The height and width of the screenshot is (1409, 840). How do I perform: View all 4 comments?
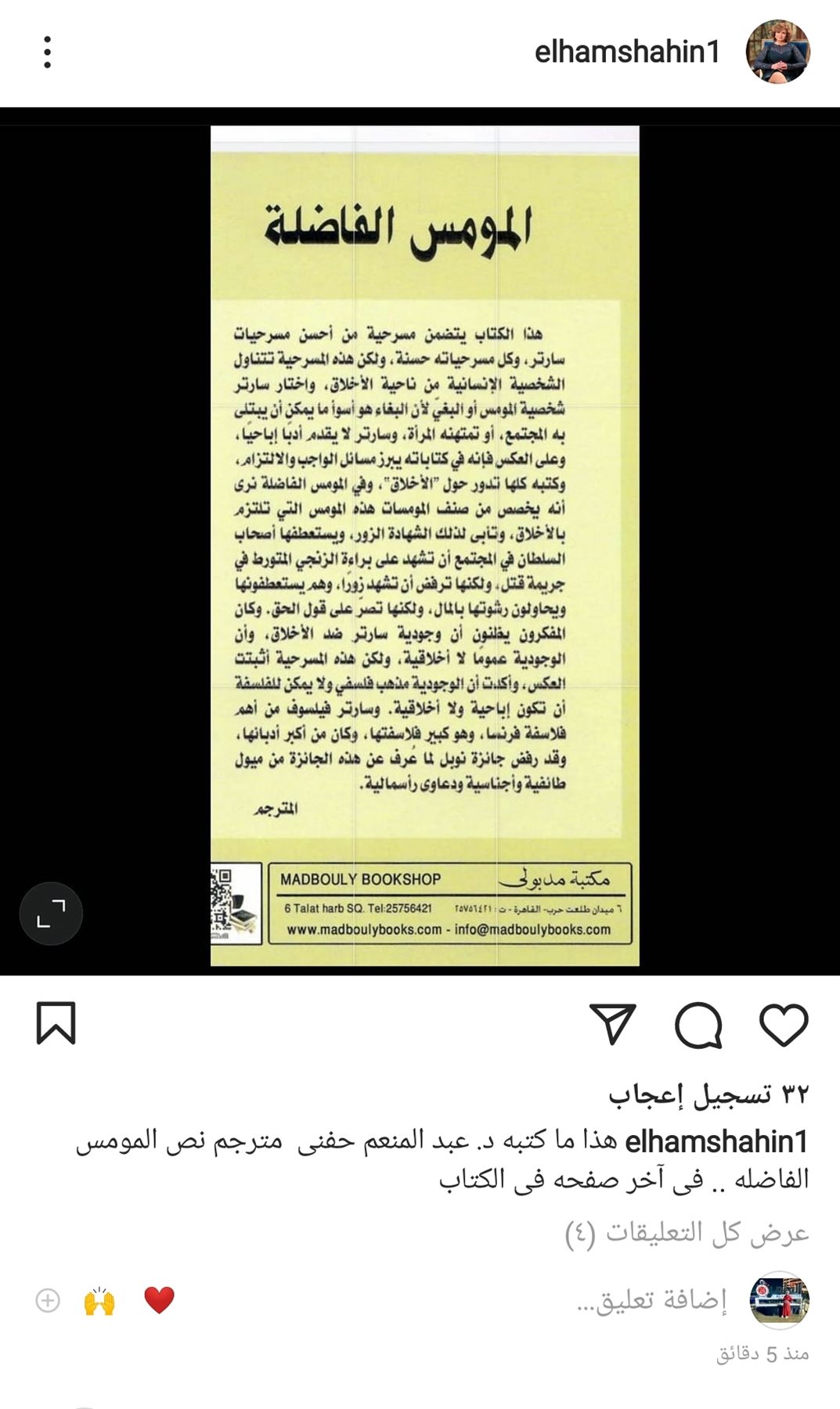(687, 1233)
